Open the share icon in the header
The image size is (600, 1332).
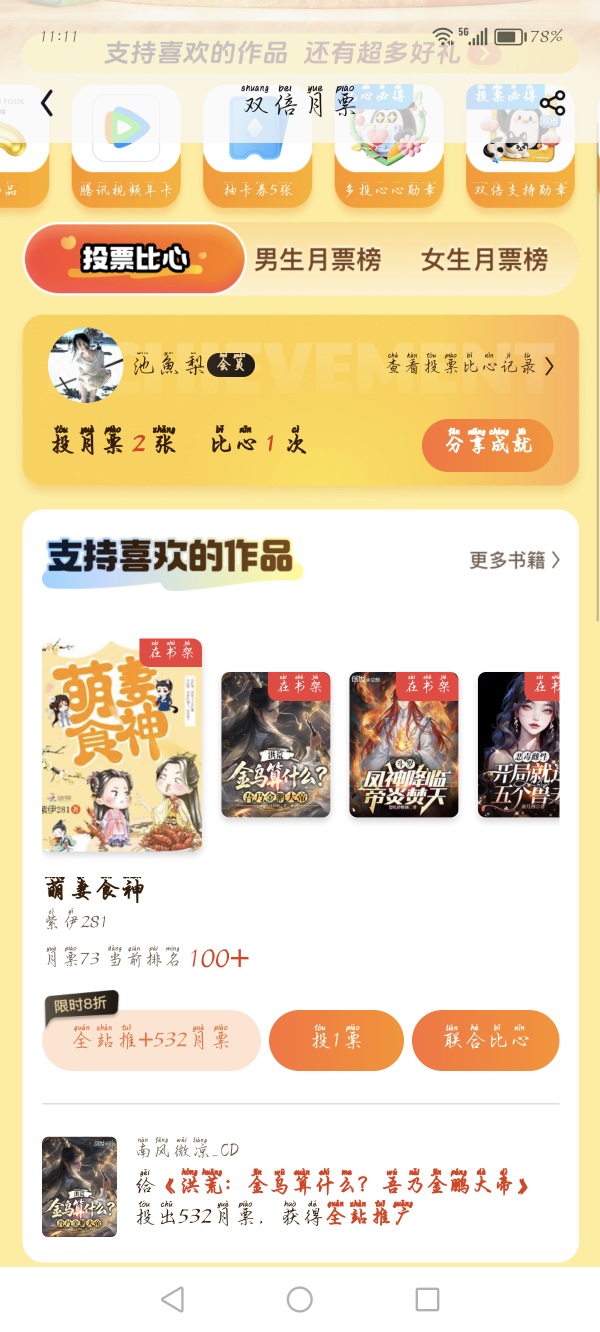(x=552, y=103)
